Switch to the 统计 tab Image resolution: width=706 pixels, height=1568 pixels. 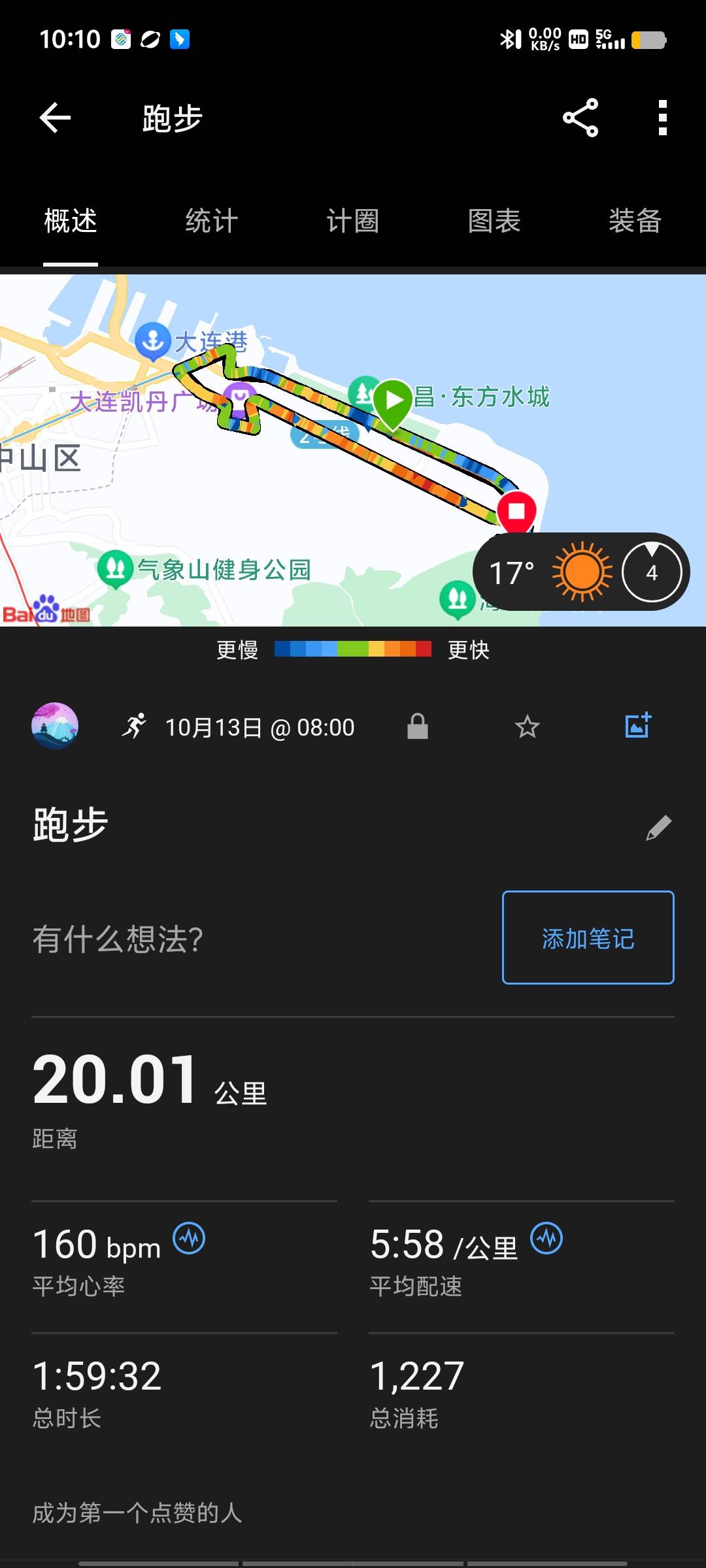tap(210, 222)
